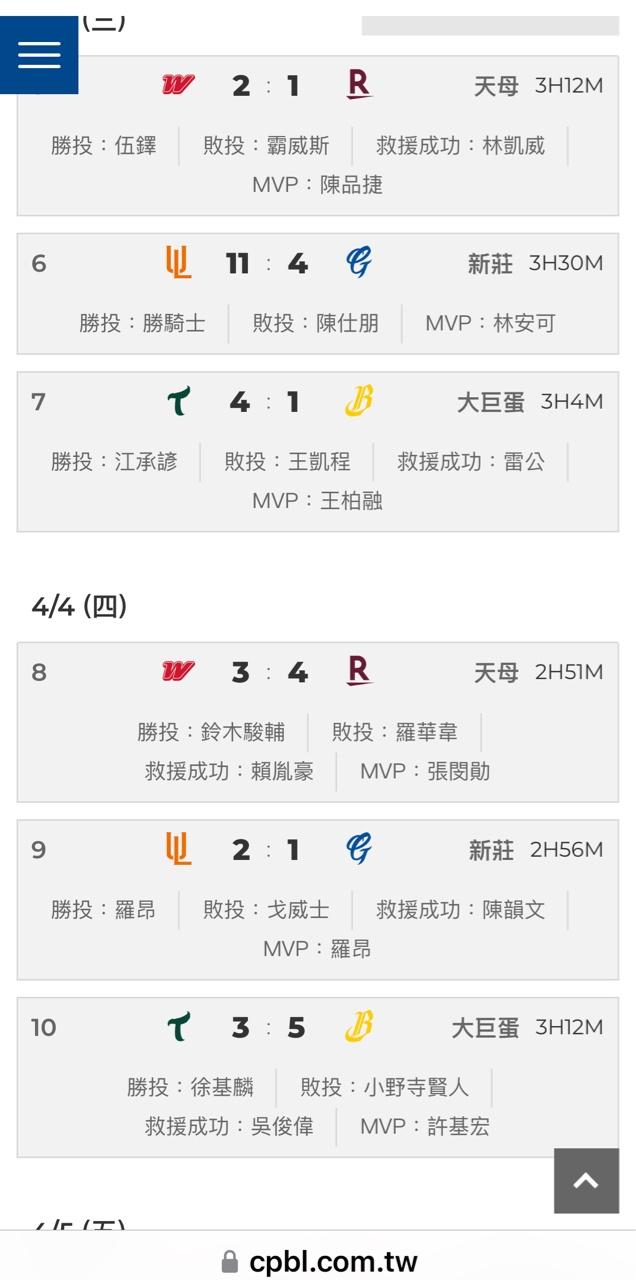Image resolution: width=636 pixels, height=1280 pixels.
Task: Open game 6 with score 11:4 at 新莊
Action: 317,293
